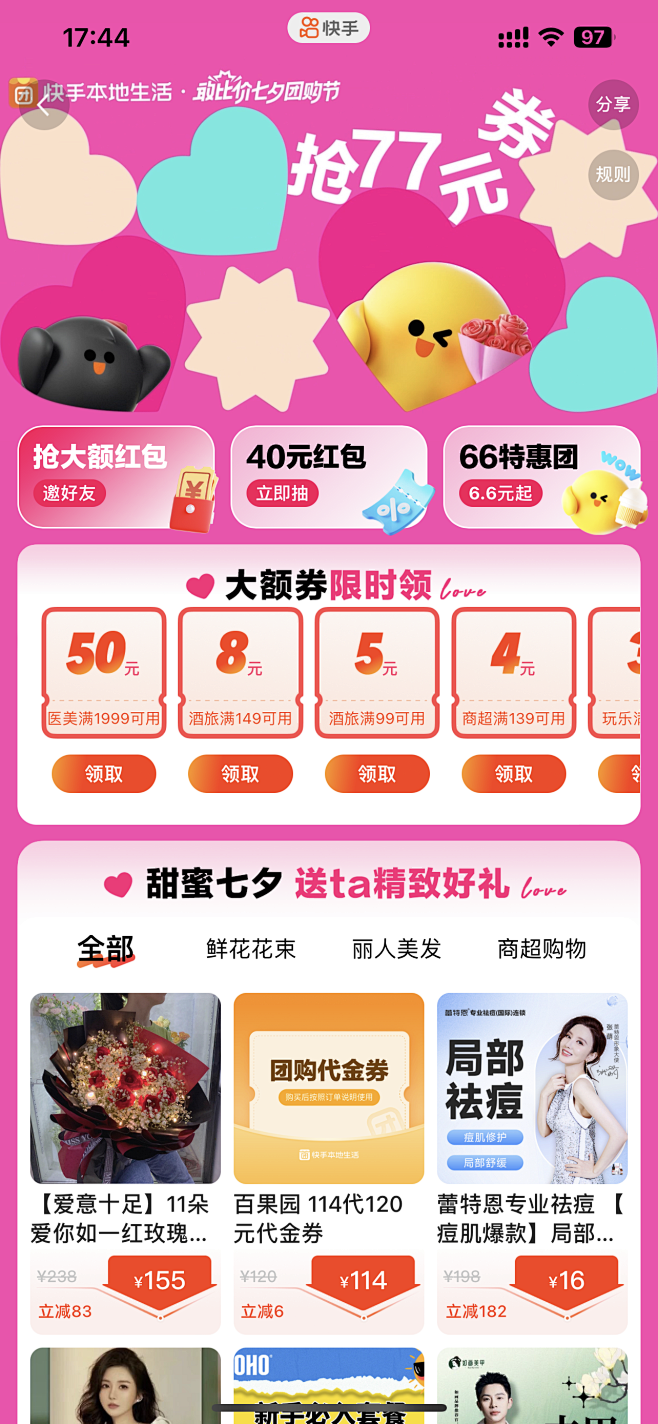The height and width of the screenshot is (1424, 658).
Task: Return to 快手 via the top pill
Action: click(329, 28)
